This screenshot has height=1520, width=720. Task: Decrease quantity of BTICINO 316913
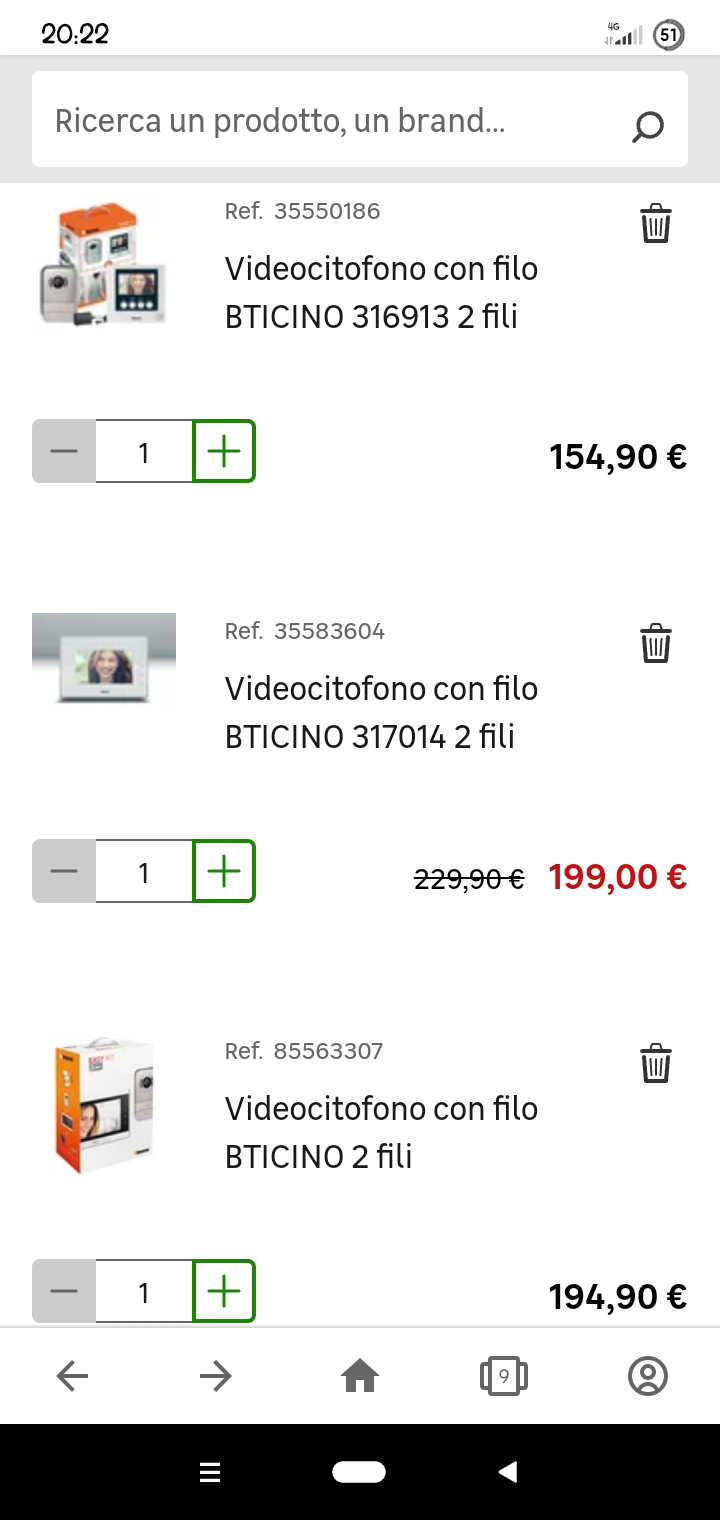pyautogui.click(x=64, y=451)
